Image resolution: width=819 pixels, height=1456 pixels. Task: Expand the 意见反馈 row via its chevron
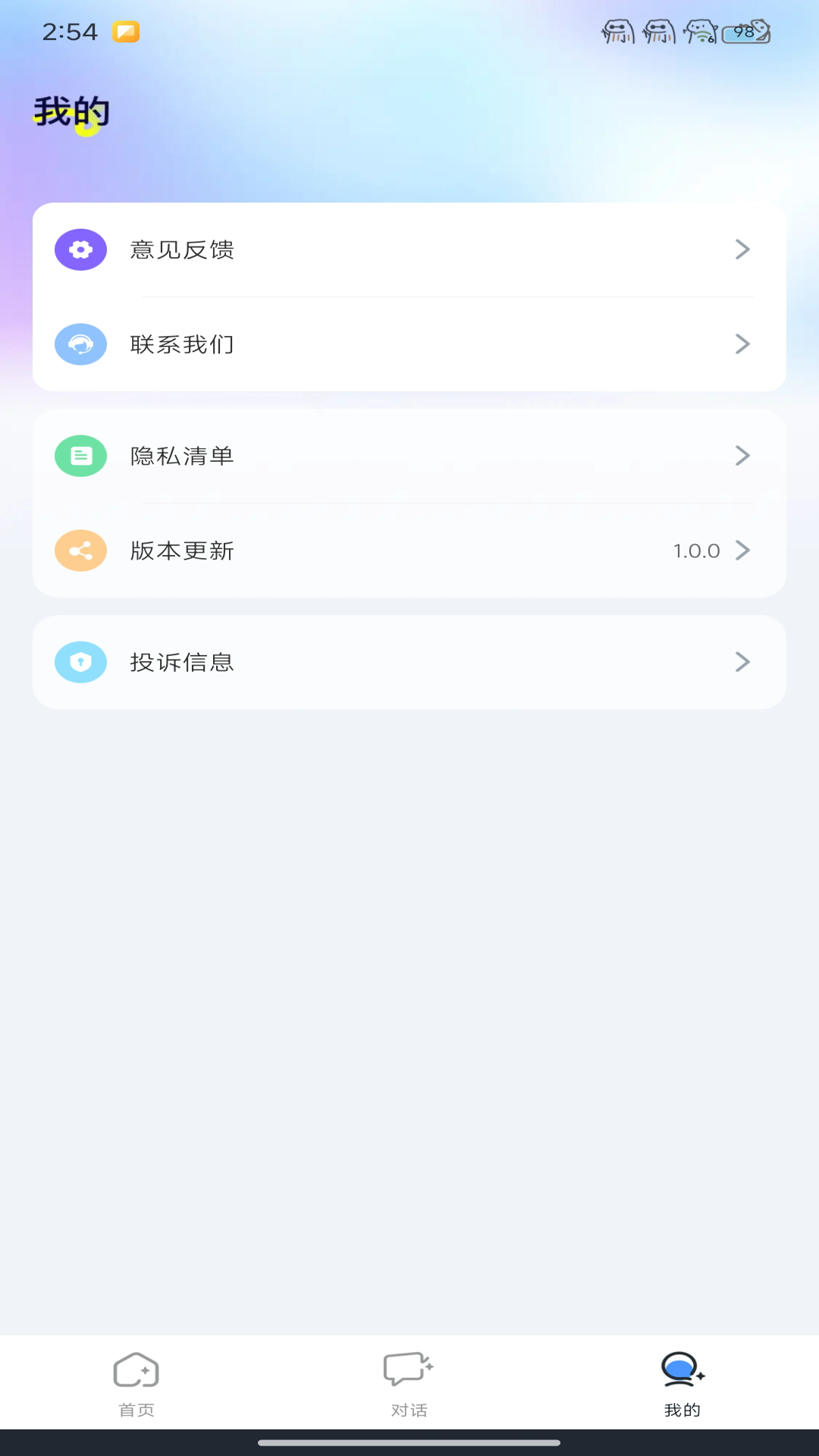click(743, 249)
